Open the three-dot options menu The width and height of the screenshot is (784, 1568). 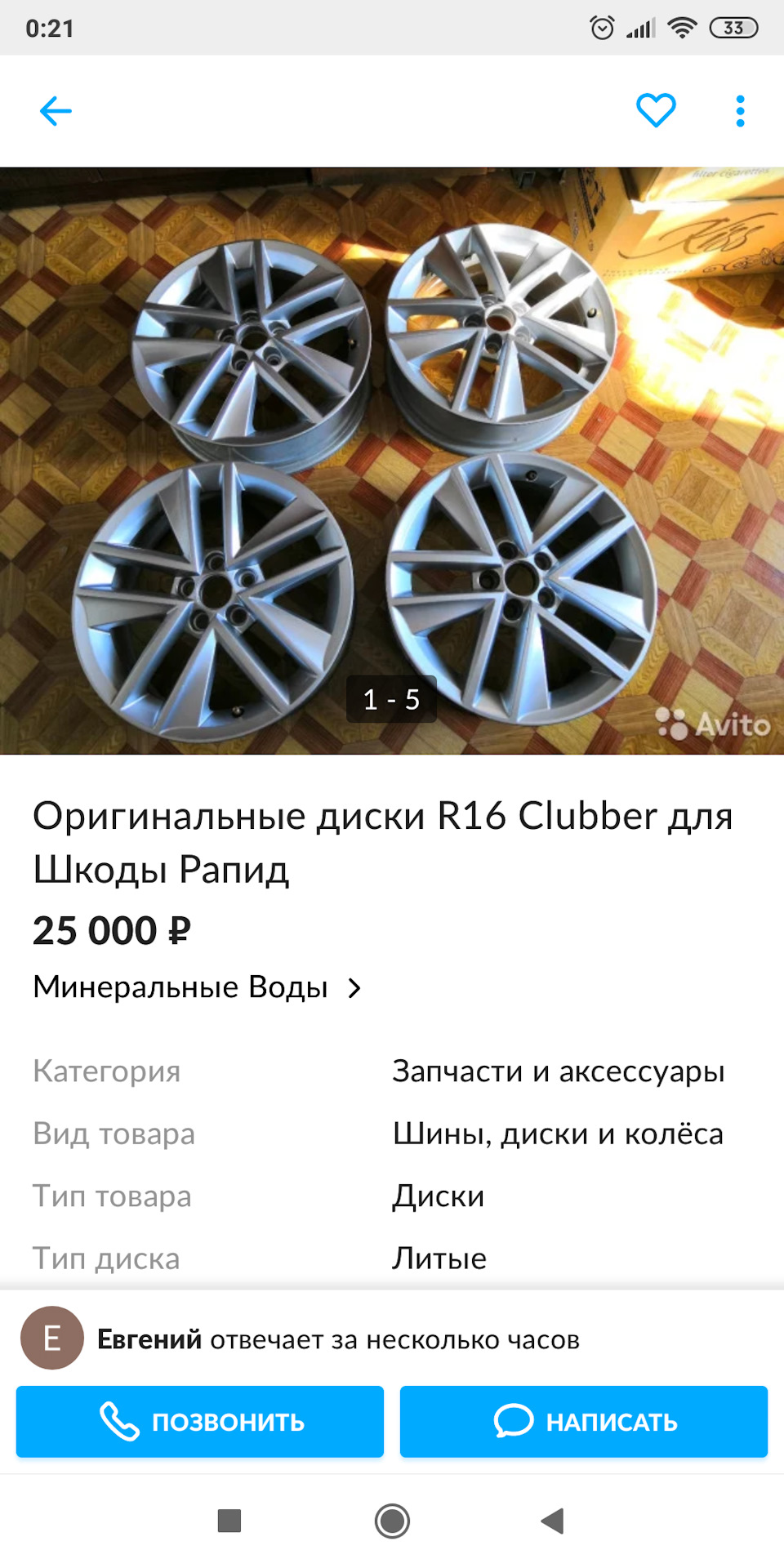pyautogui.click(x=739, y=110)
